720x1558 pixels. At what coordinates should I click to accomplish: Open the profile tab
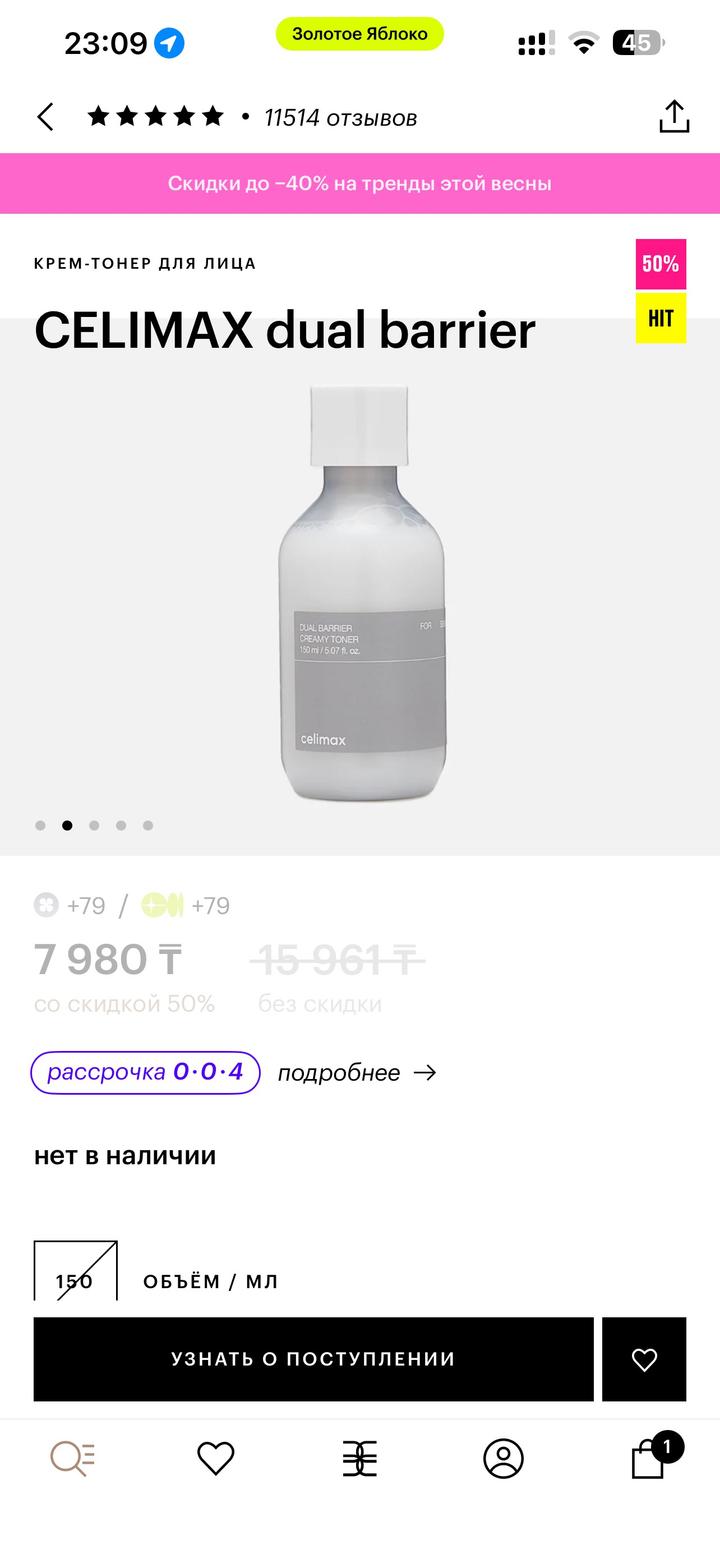[x=503, y=1459]
